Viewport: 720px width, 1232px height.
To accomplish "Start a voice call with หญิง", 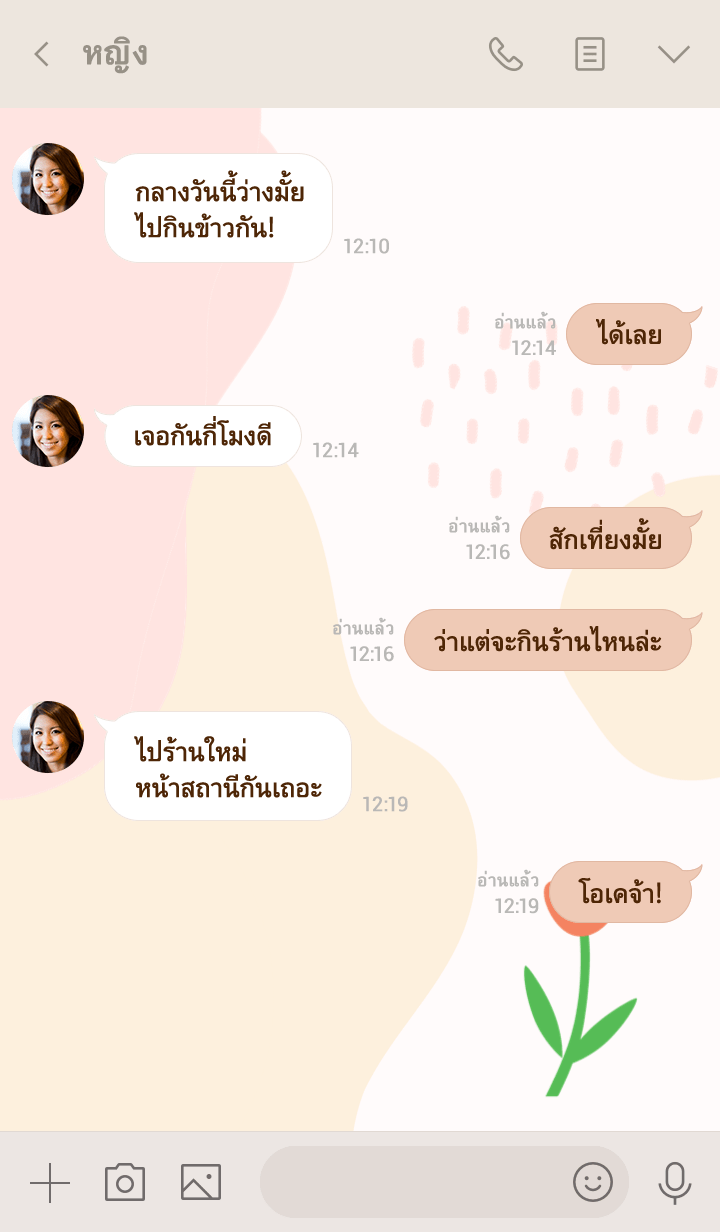I will [505, 54].
